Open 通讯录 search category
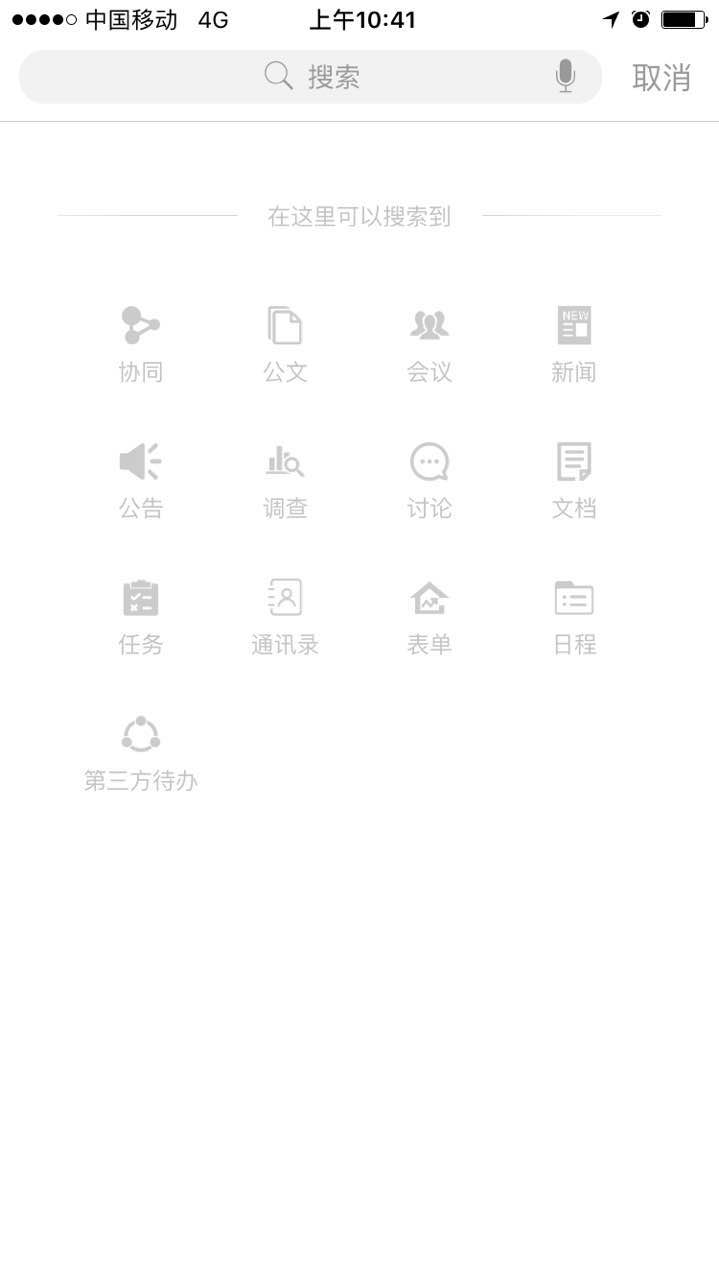Screen dimensions: 719x1280 click(285, 615)
